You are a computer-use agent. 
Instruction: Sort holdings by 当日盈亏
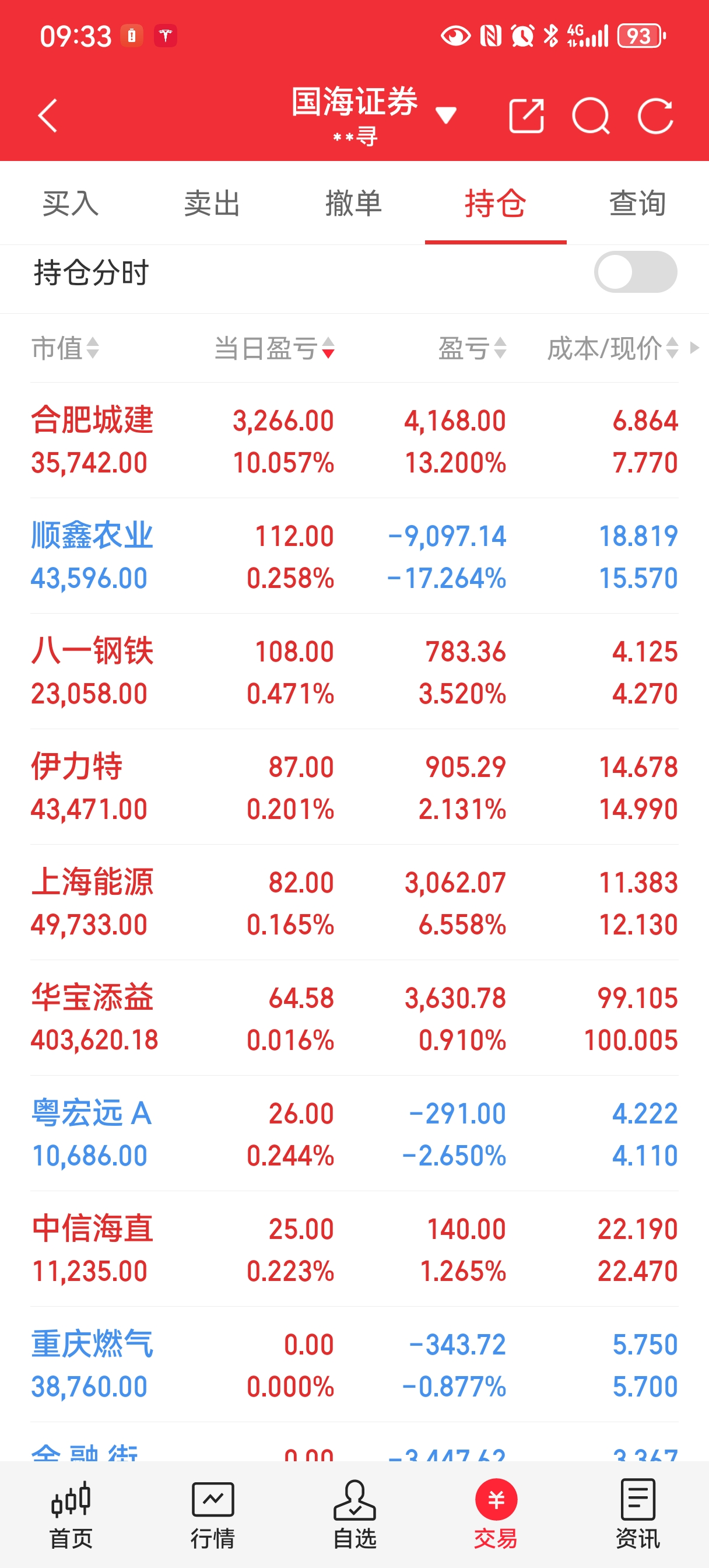click(274, 348)
